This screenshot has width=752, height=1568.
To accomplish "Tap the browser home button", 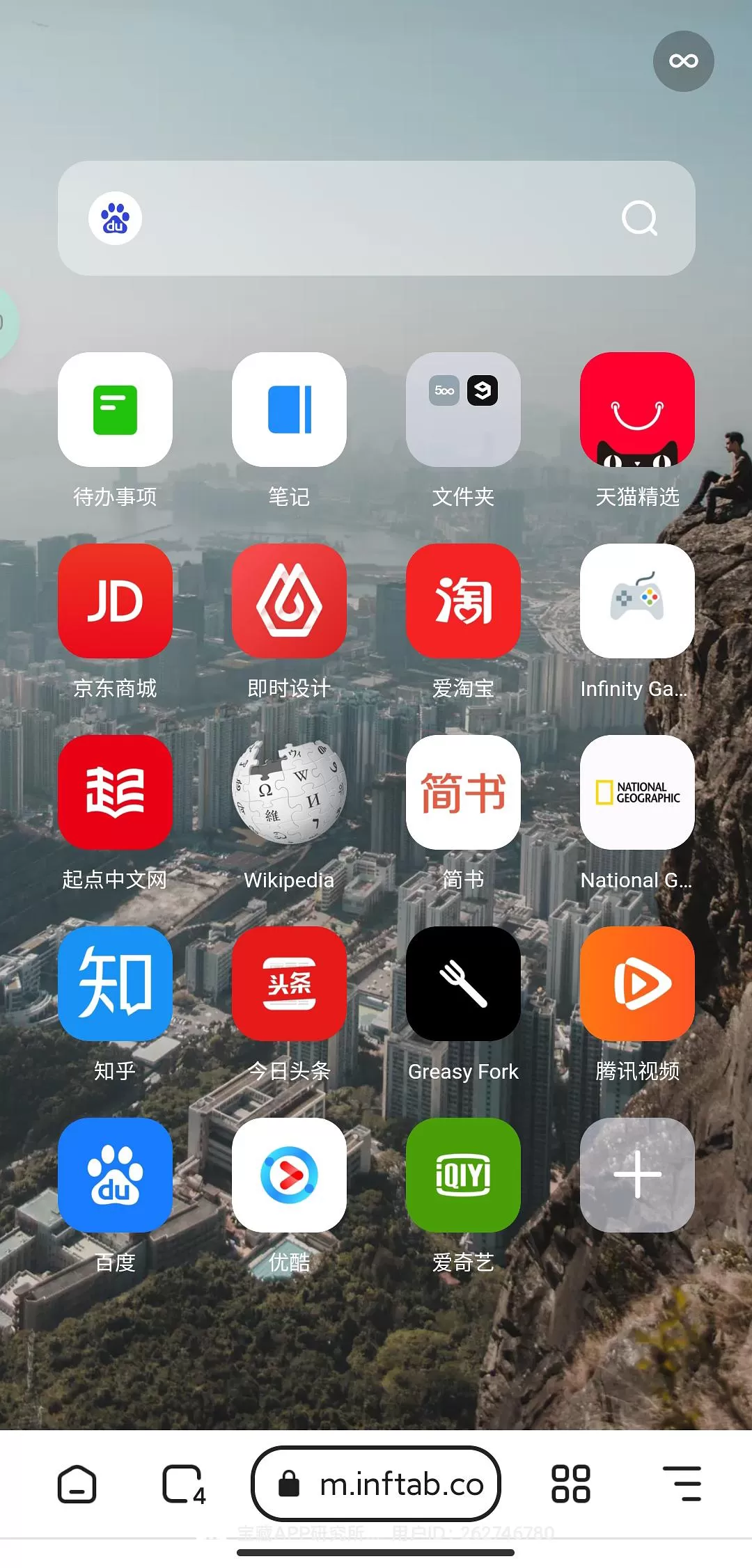I will coord(77,1484).
